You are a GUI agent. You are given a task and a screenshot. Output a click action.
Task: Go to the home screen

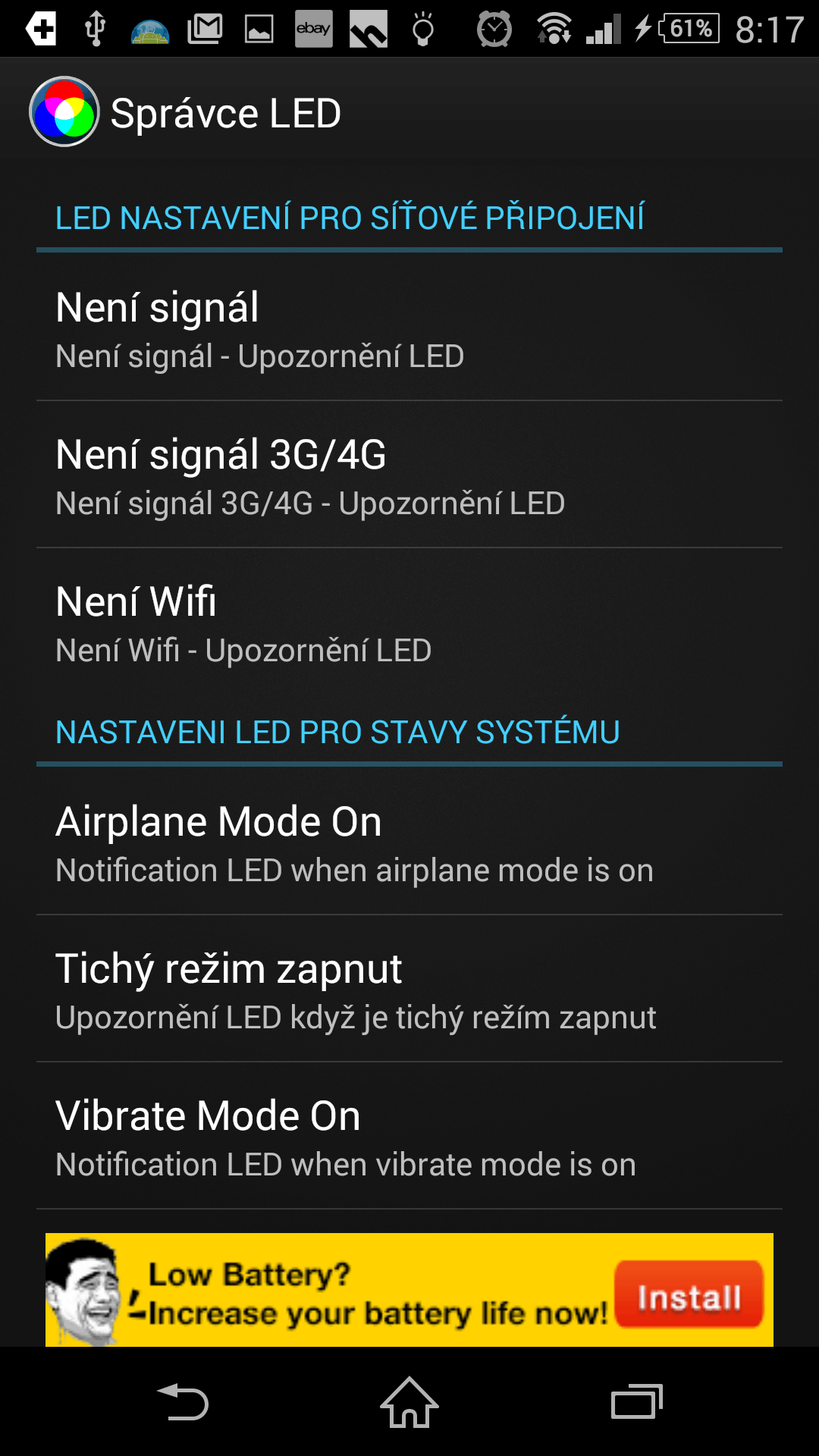[409, 1401]
